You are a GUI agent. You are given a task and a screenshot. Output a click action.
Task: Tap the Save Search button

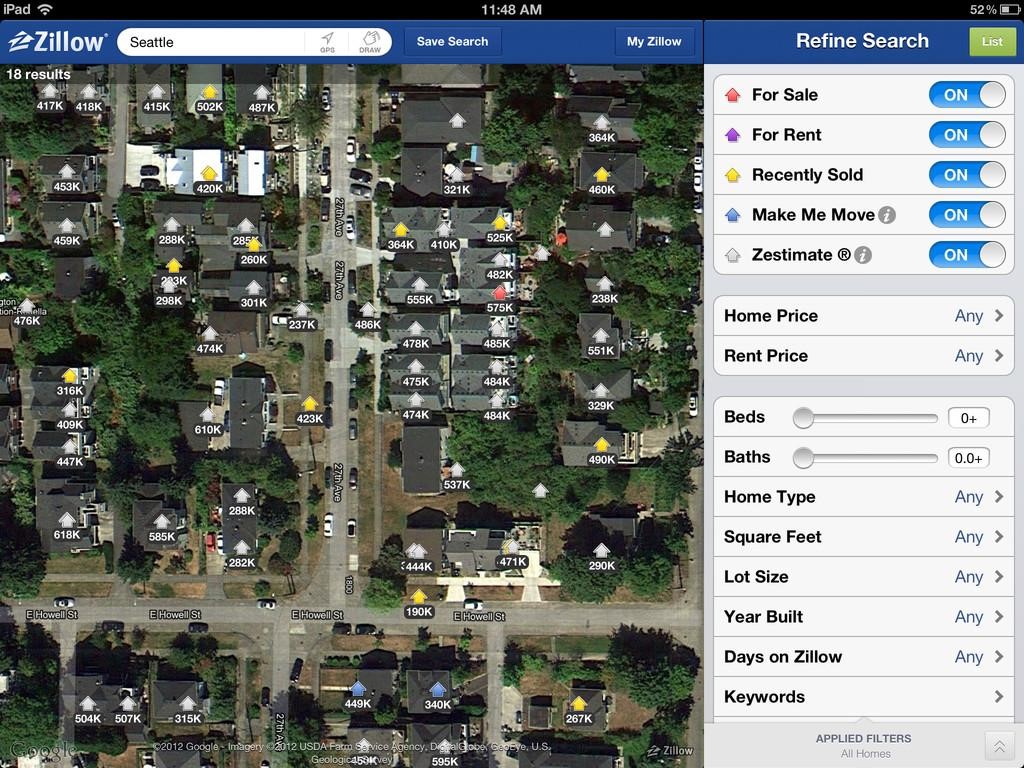tap(452, 42)
